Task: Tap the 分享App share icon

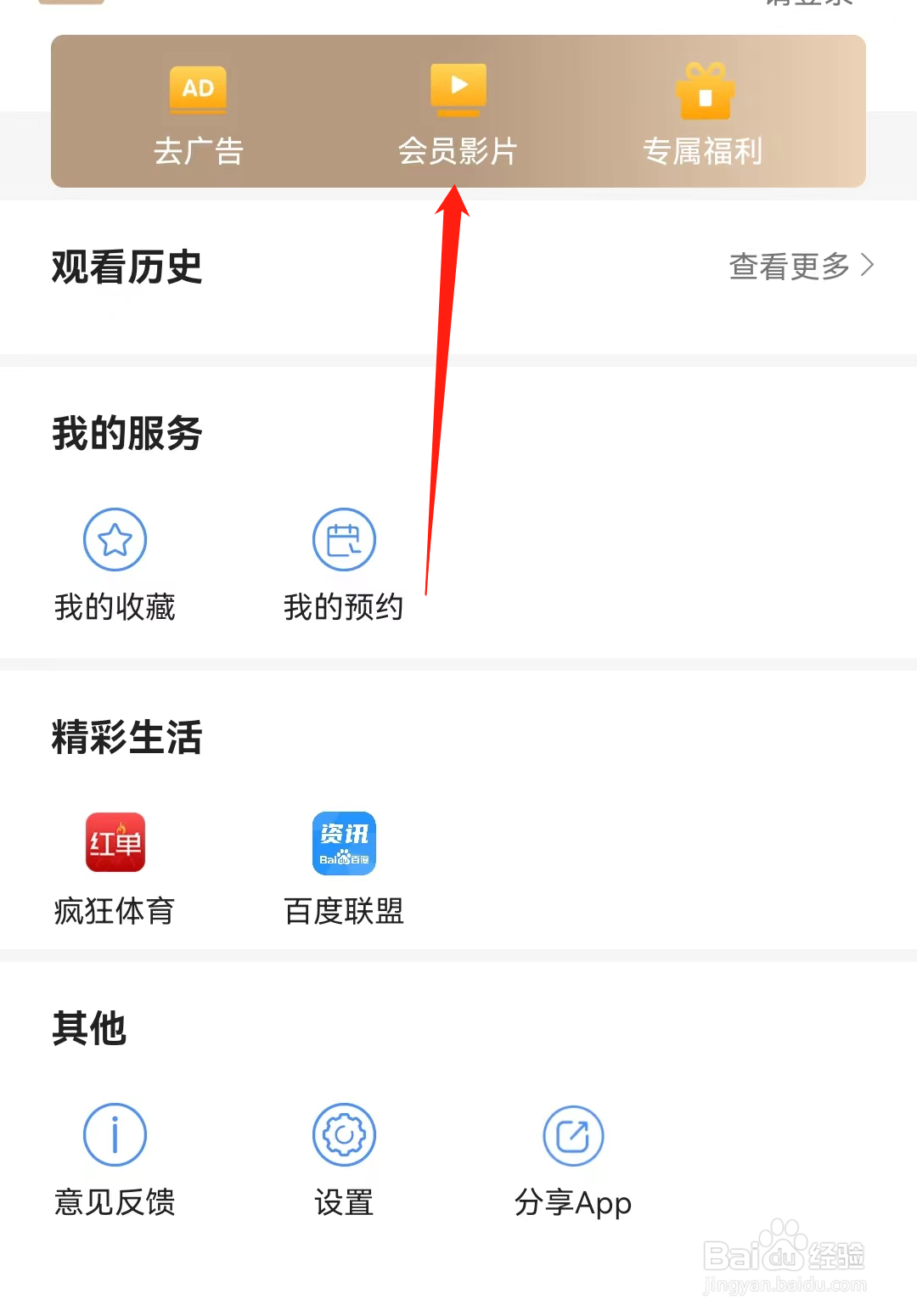Action: (573, 1134)
